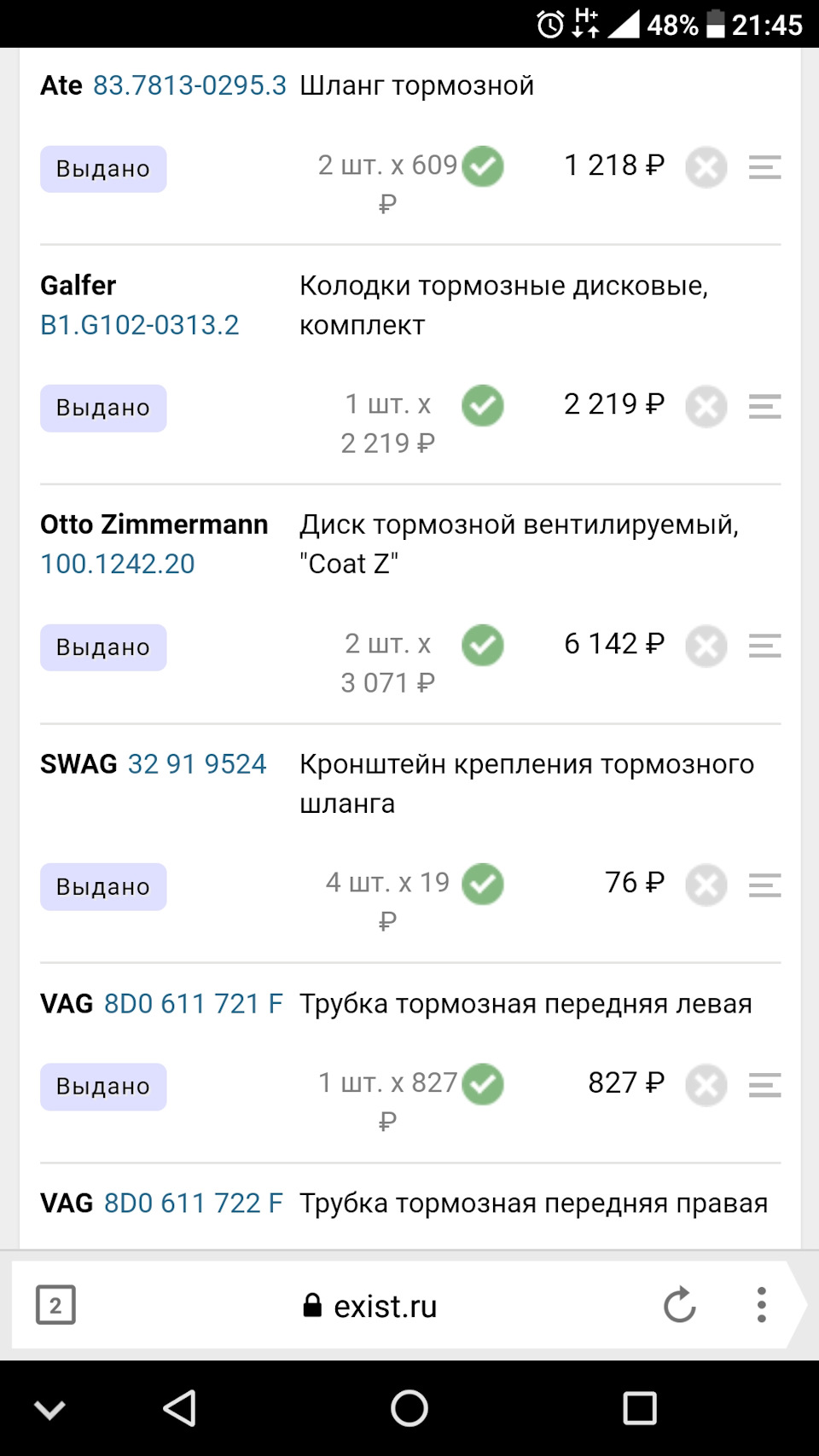Remove VAG 8D0 611 721 F with X icon
819x1456 pixels.
[x=706, y=1086]
